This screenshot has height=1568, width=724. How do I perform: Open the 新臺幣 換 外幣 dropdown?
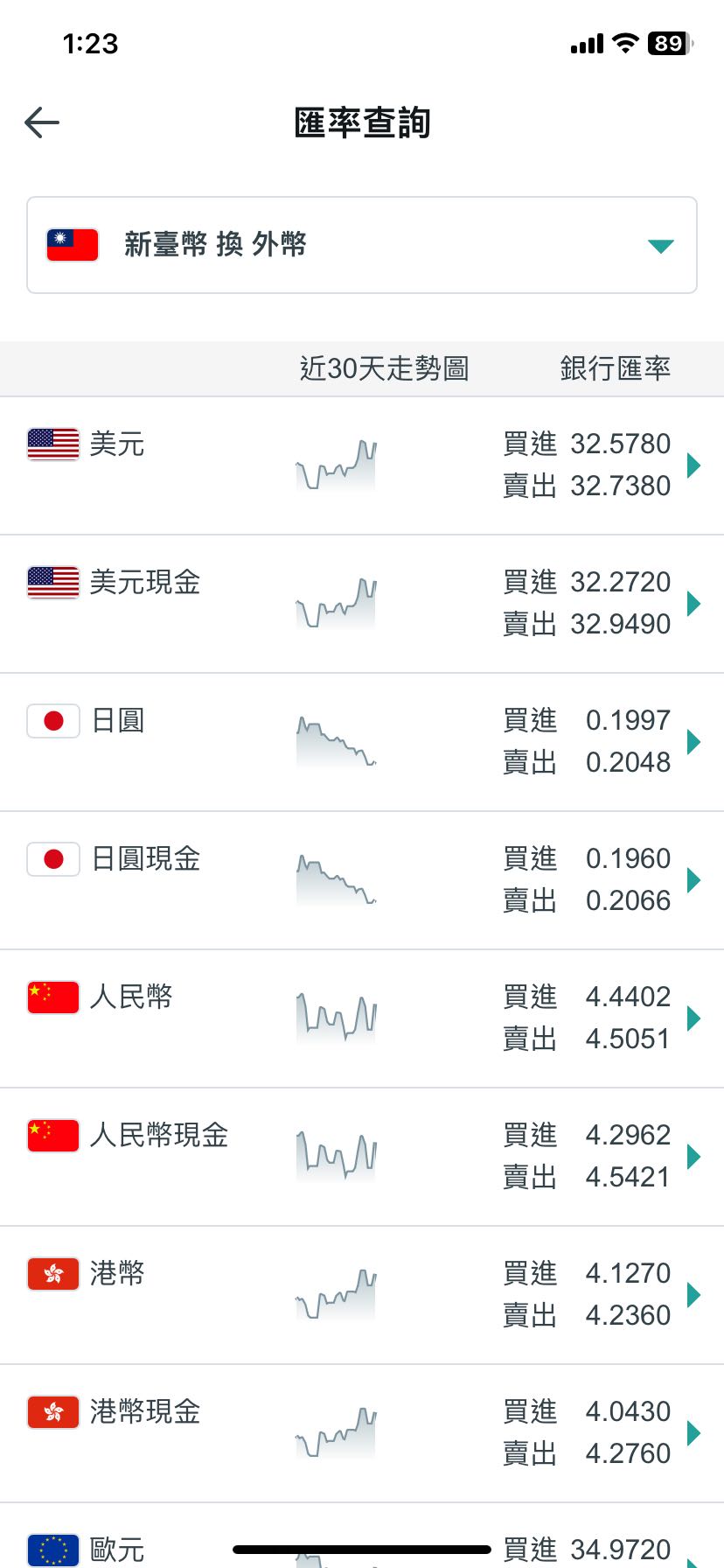coord(362,245)
